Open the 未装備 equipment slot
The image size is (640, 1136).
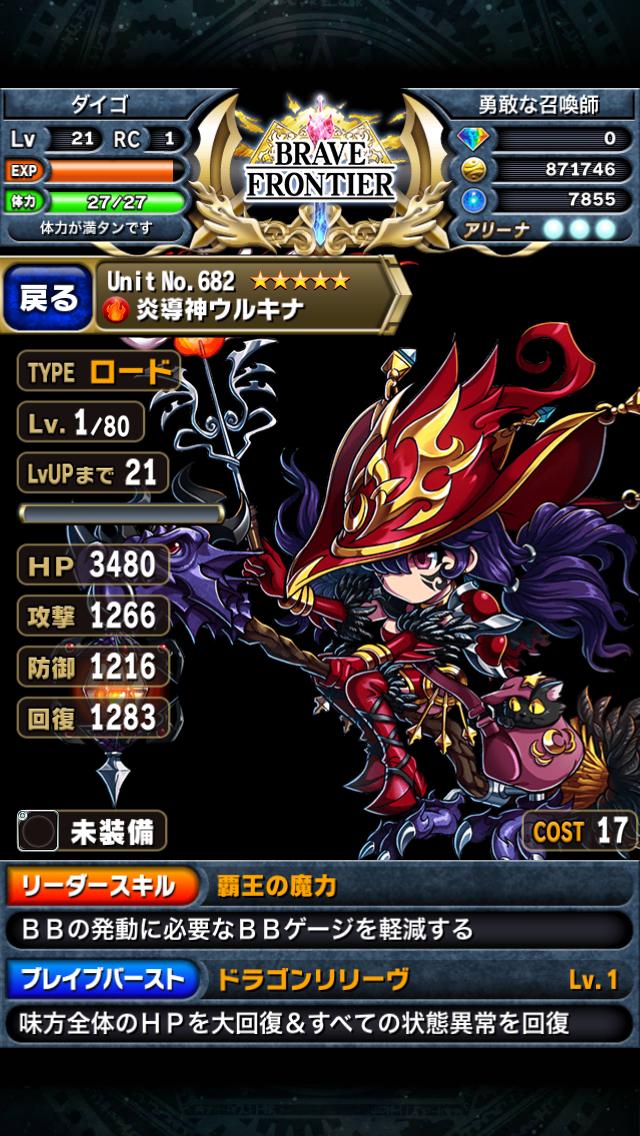pos(91,829)
